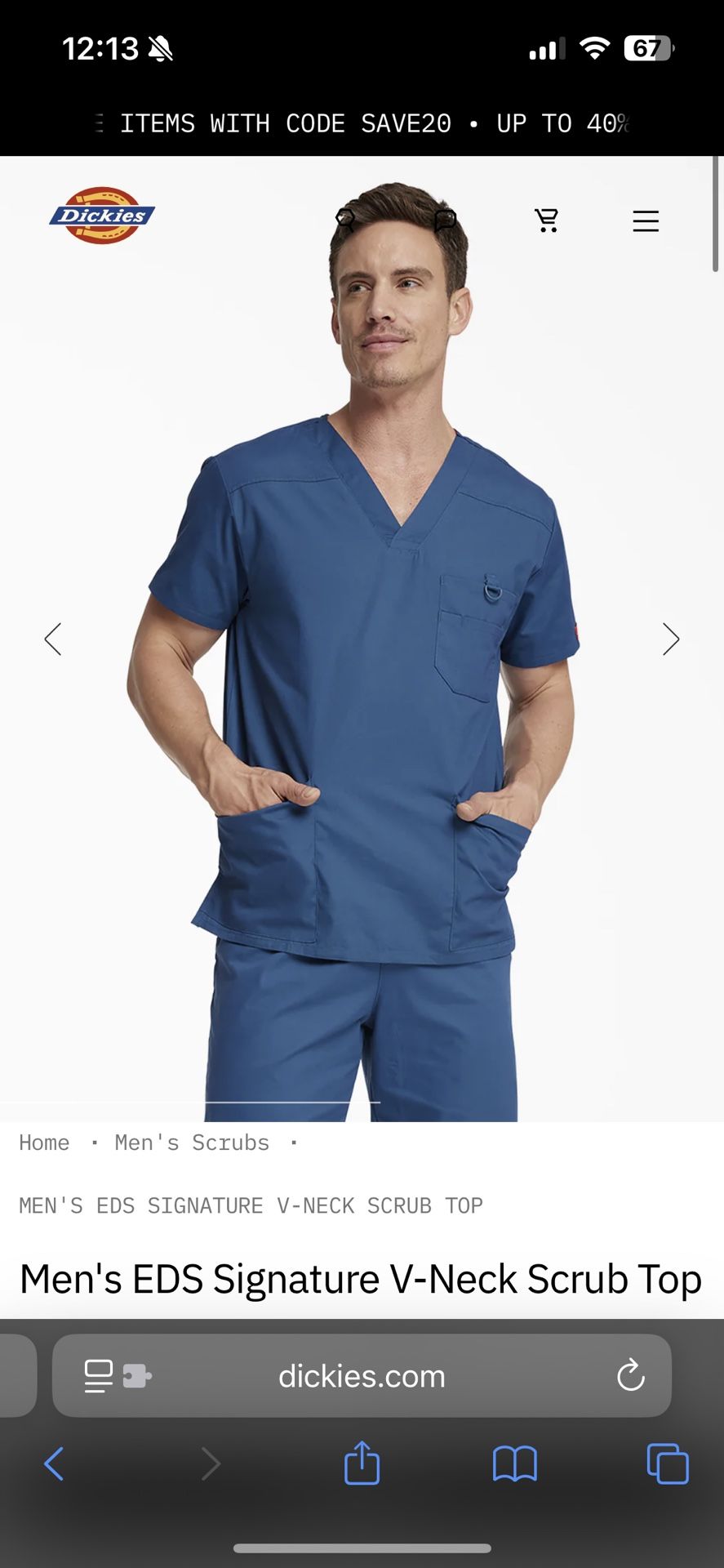724x1568 pixels.
Task: Open the browser extensions puzzle icon
Action: point(137,1377)
